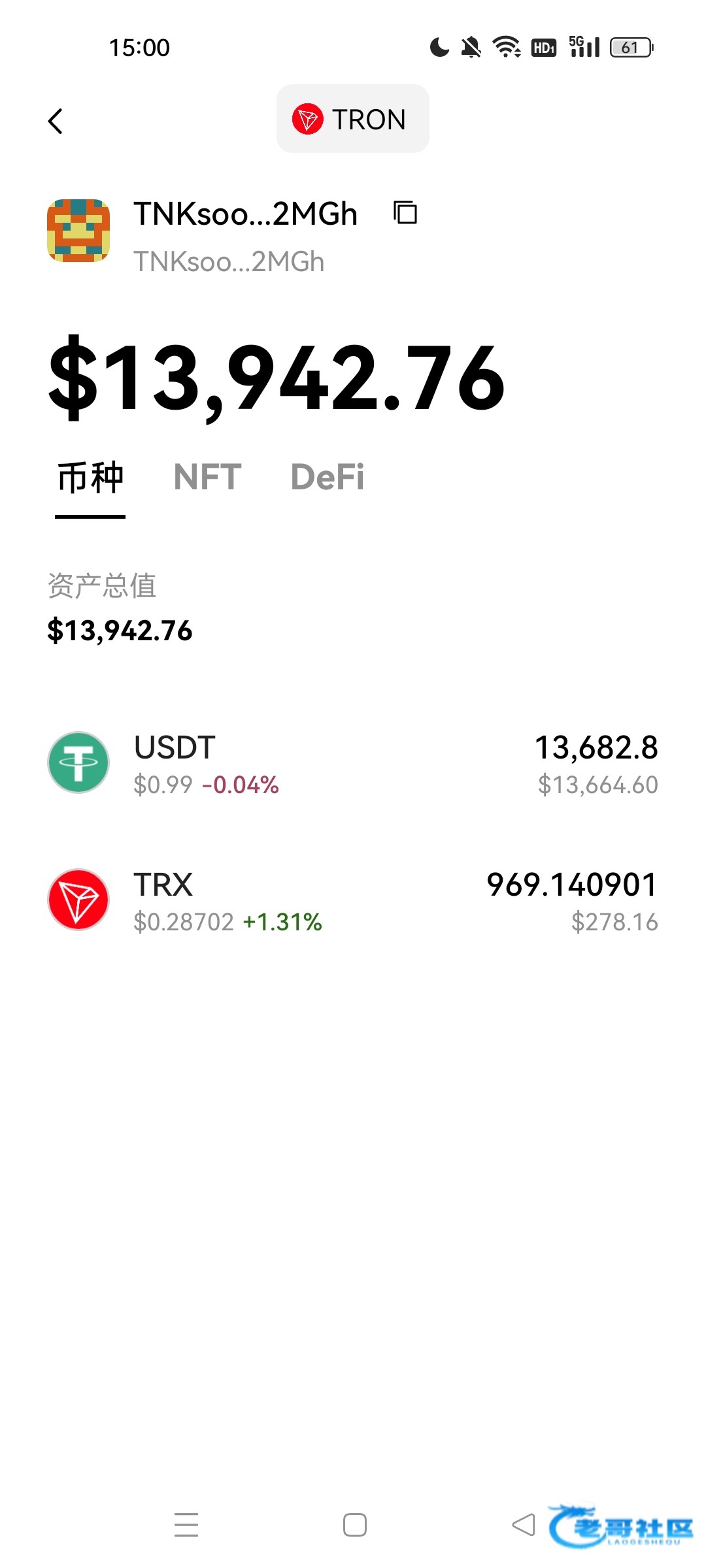This screenshot has width=706, height=1568.
Task: Select the 币种 tab
Action: tap(90, 478)
